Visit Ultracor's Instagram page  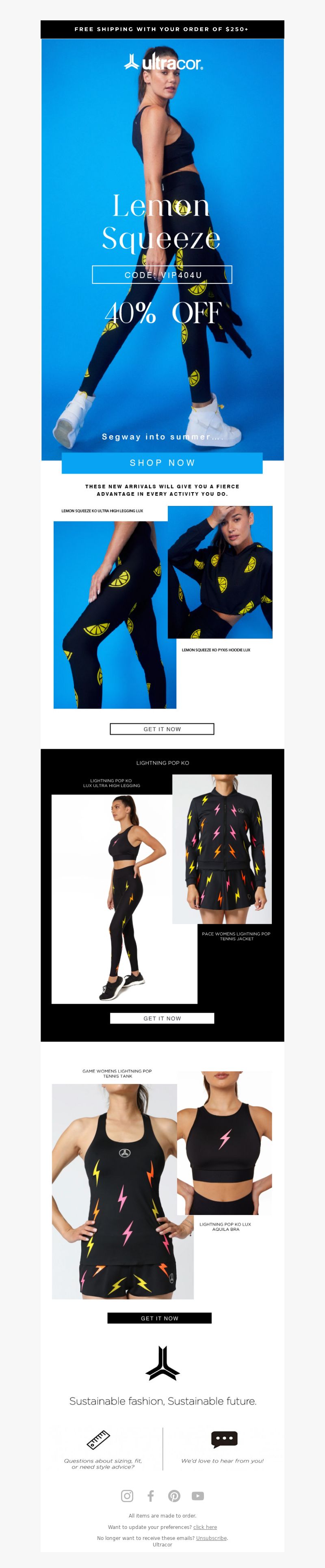tap(127, 1496)
